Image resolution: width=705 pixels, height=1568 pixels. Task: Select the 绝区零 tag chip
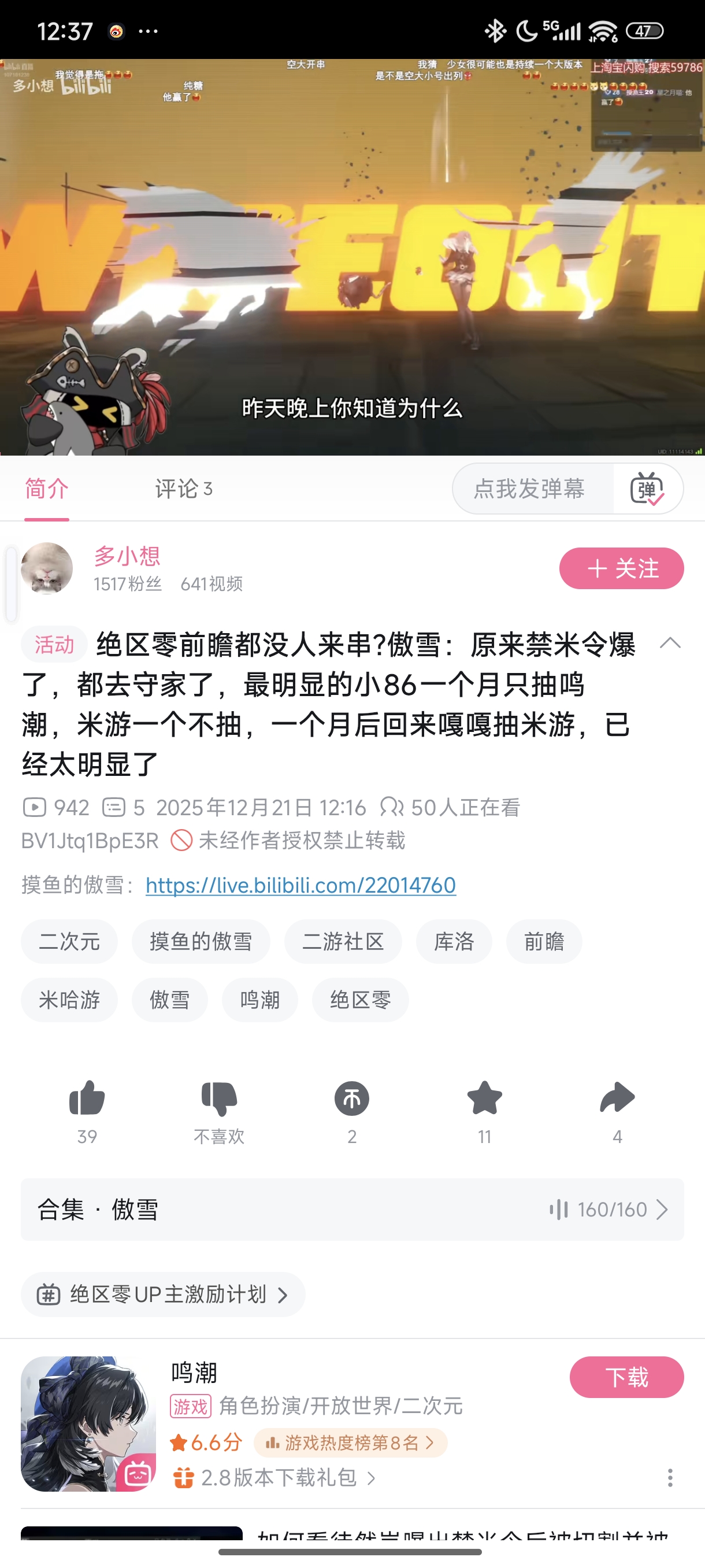(360, 1000)
